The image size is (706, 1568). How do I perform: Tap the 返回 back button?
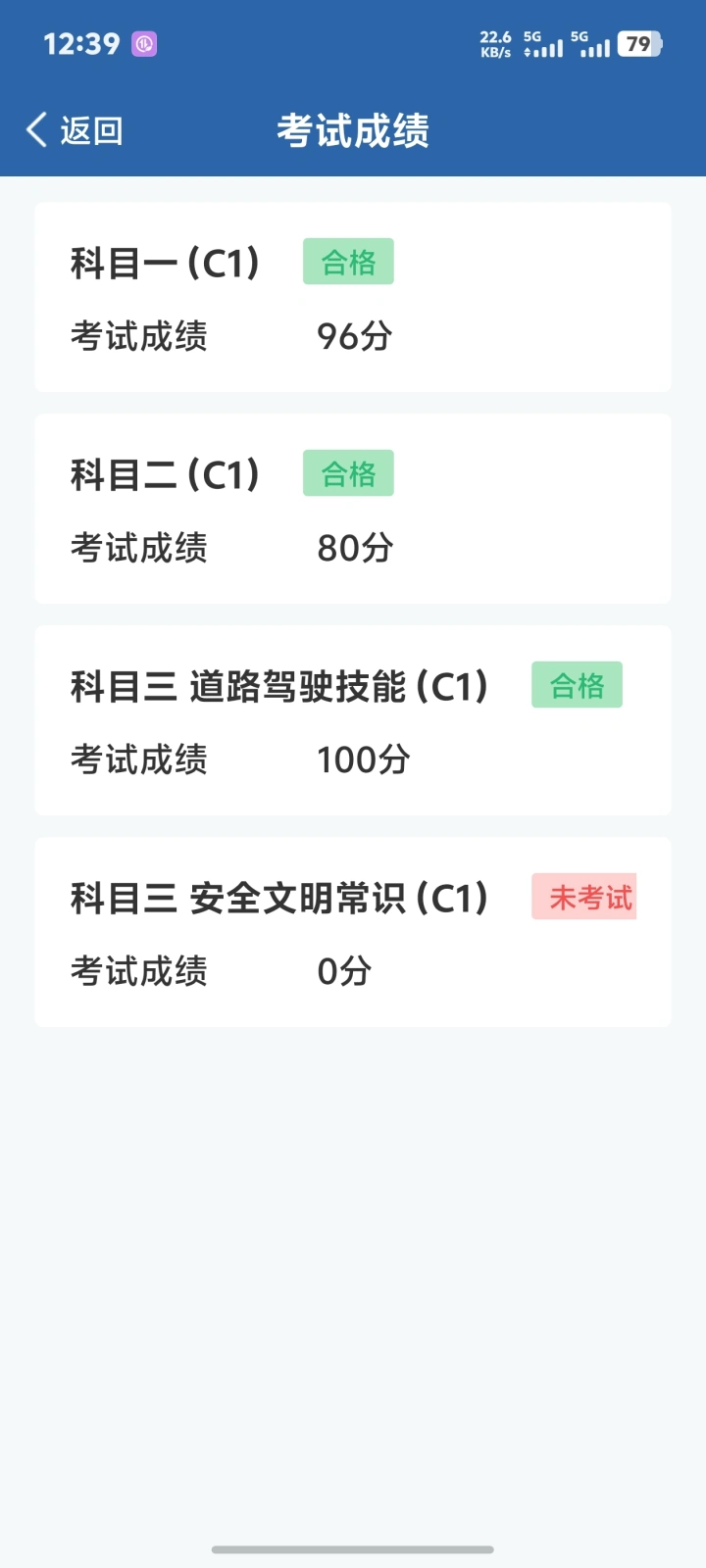75,130
